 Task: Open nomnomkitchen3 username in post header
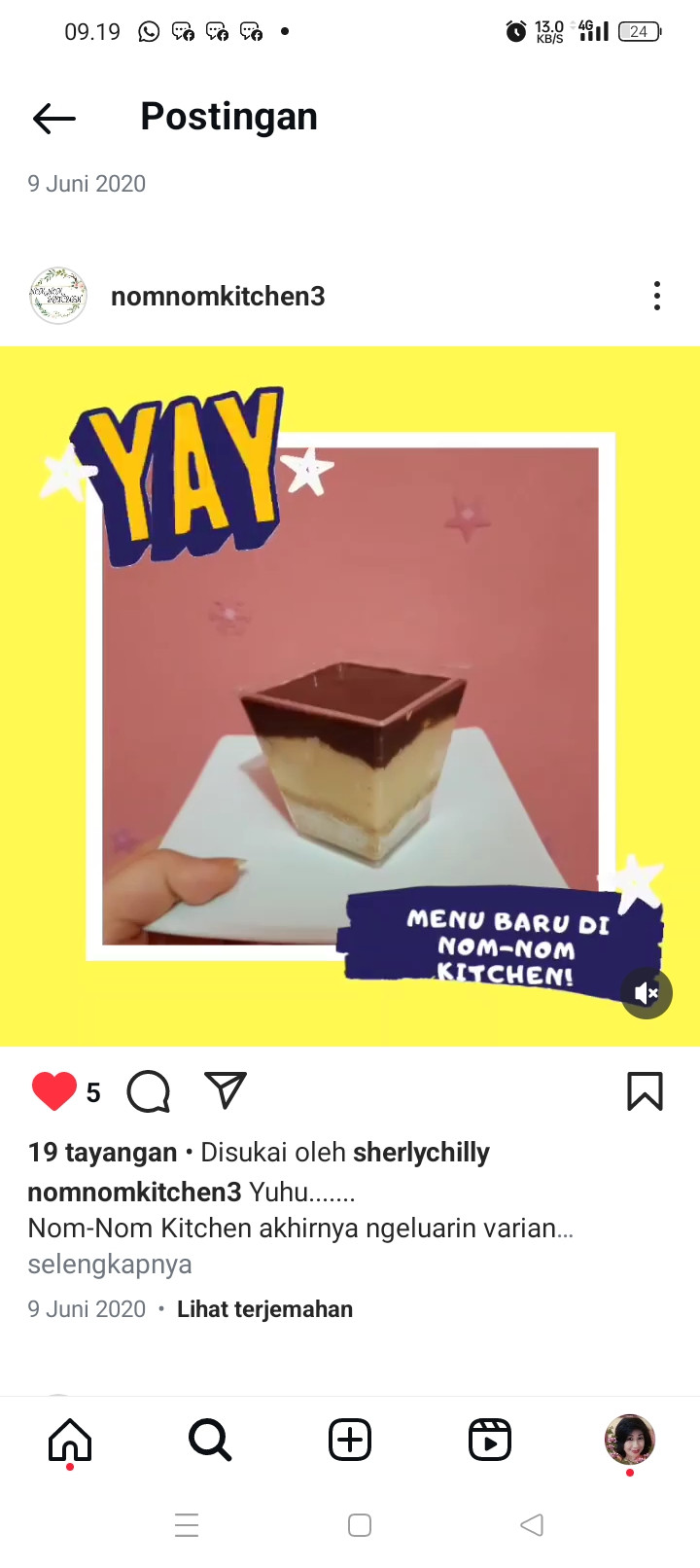click(x=218, y=296)
